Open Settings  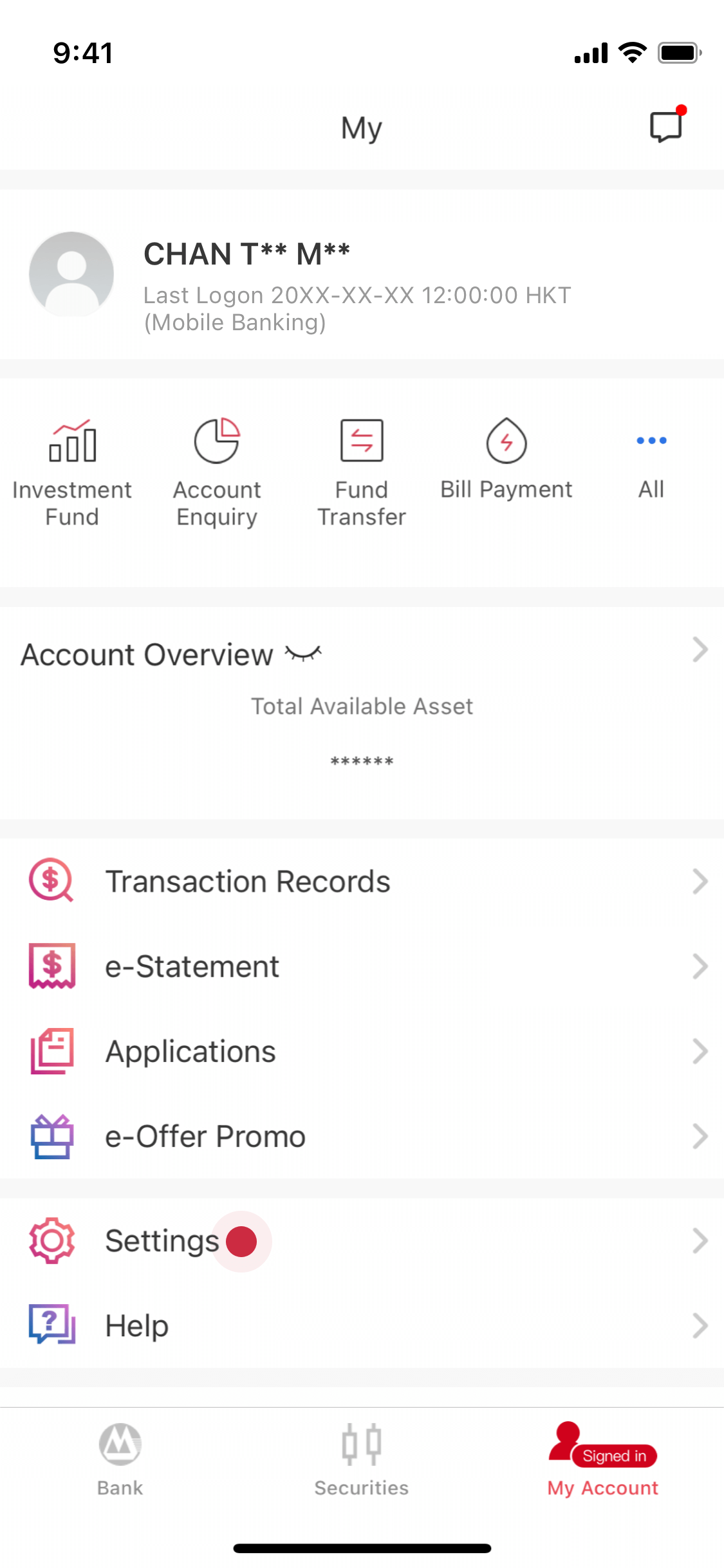362,1240
